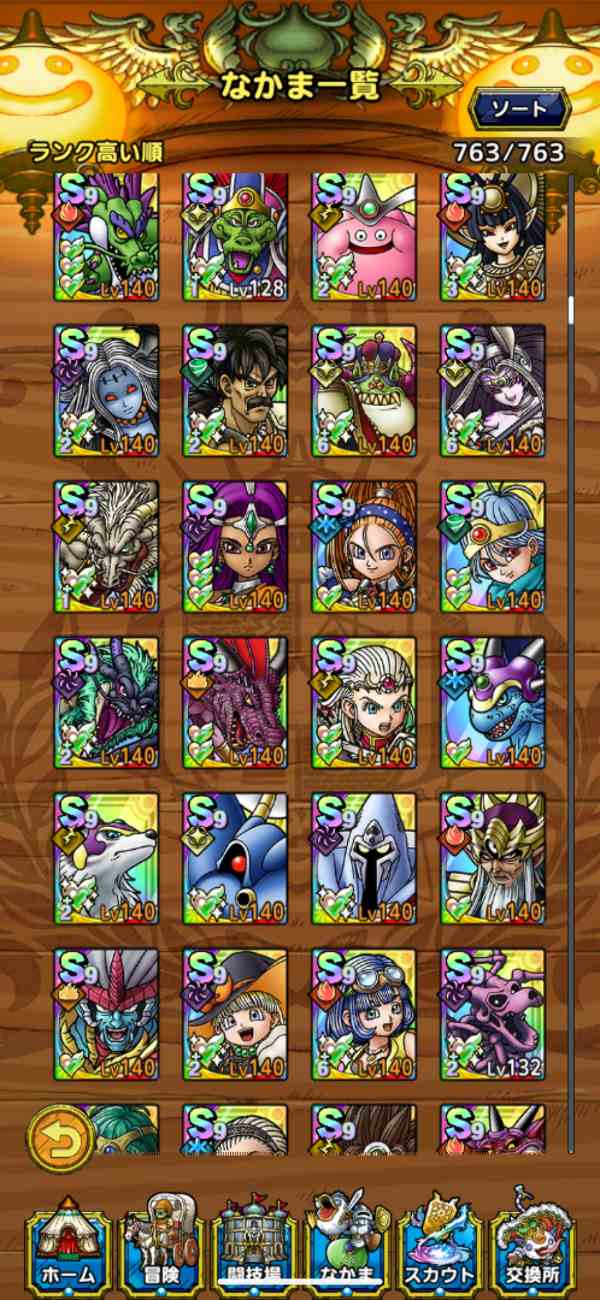
Task: Open the green dragon monster card
Action: tap(106, 236)
